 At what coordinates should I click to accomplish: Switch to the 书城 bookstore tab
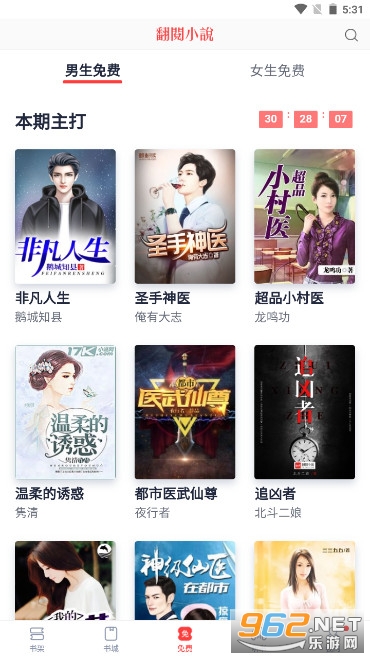(111, 639)
